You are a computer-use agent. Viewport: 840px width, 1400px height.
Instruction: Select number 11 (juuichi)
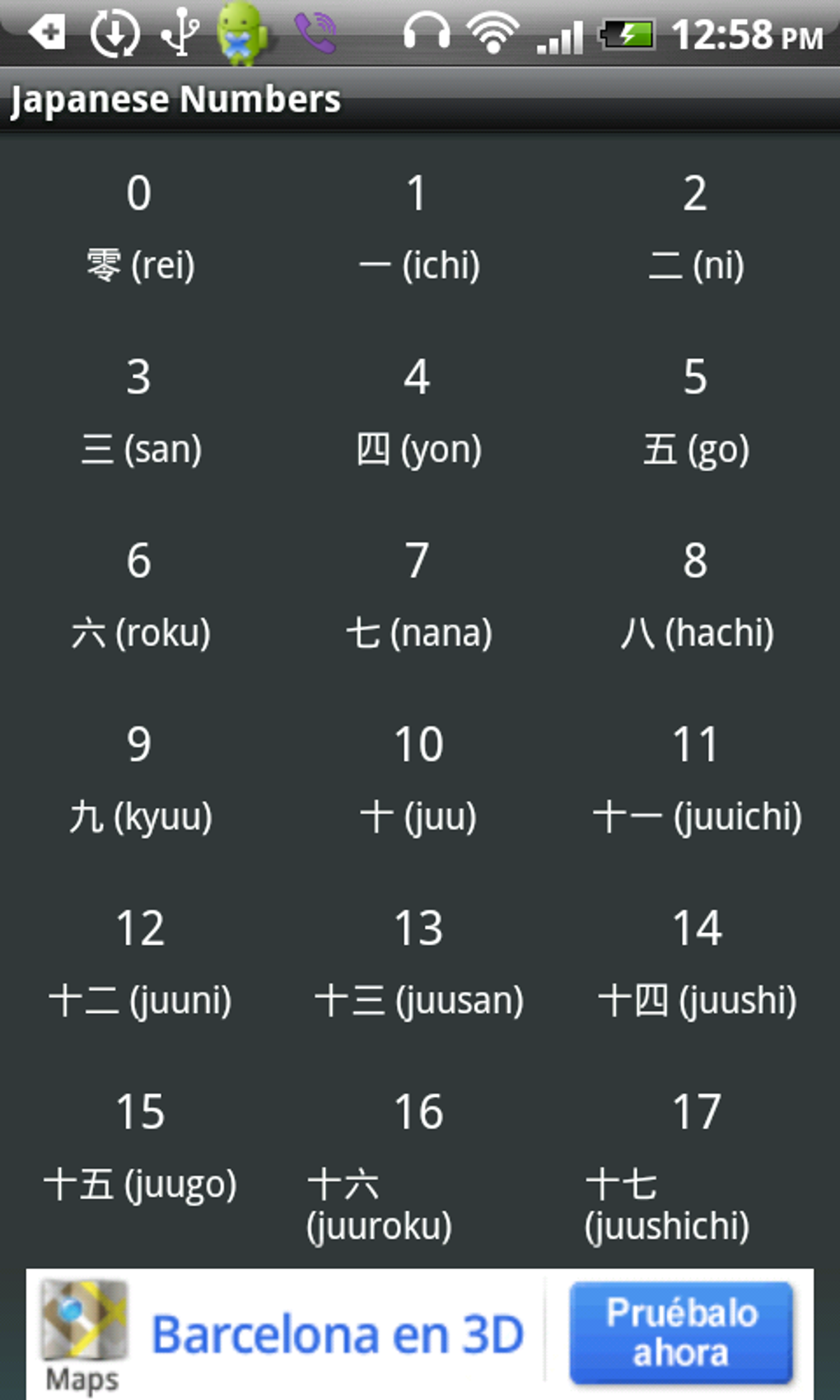click(x=696, y=779)
